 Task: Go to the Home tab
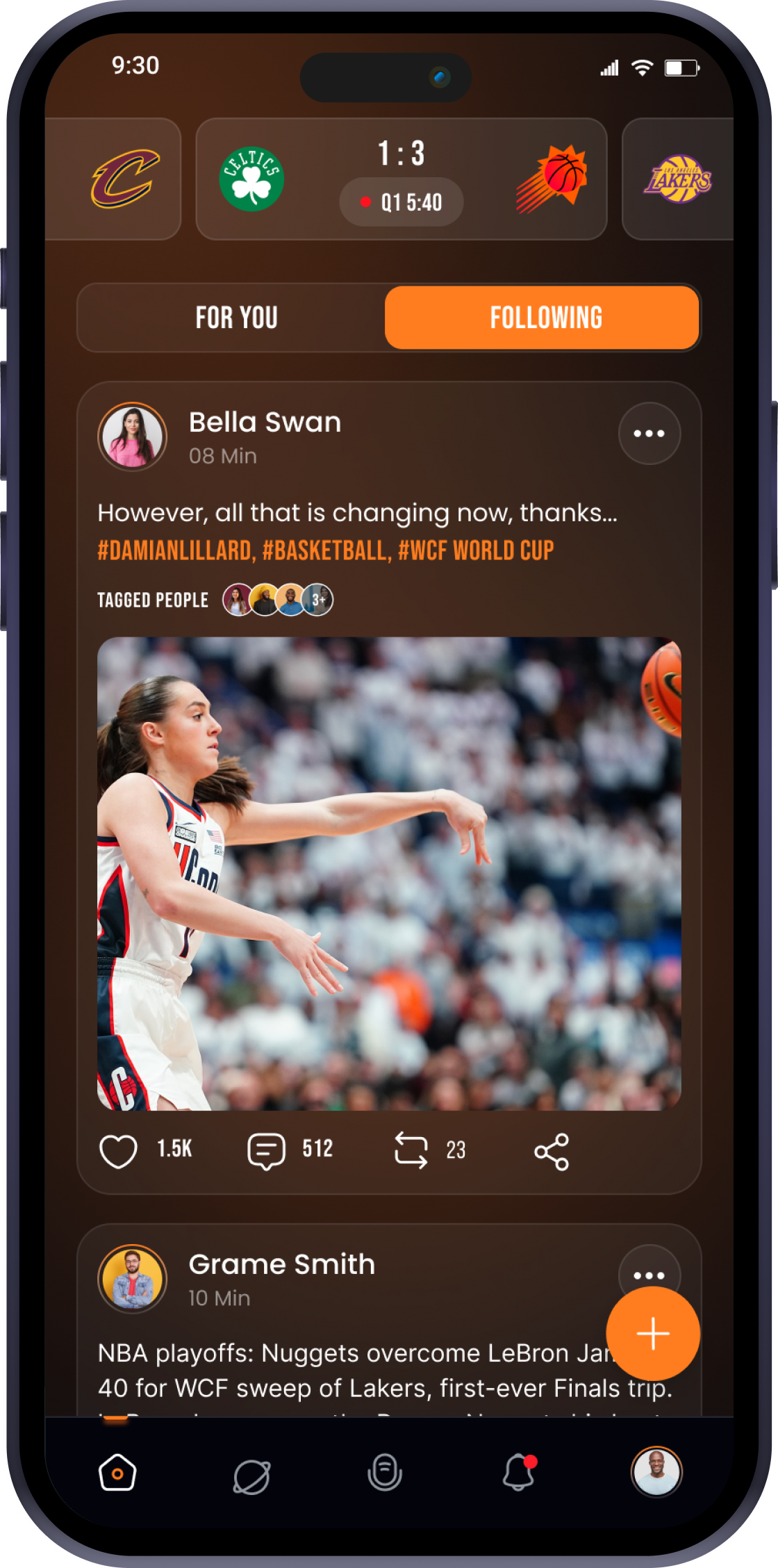(117, 1472)
